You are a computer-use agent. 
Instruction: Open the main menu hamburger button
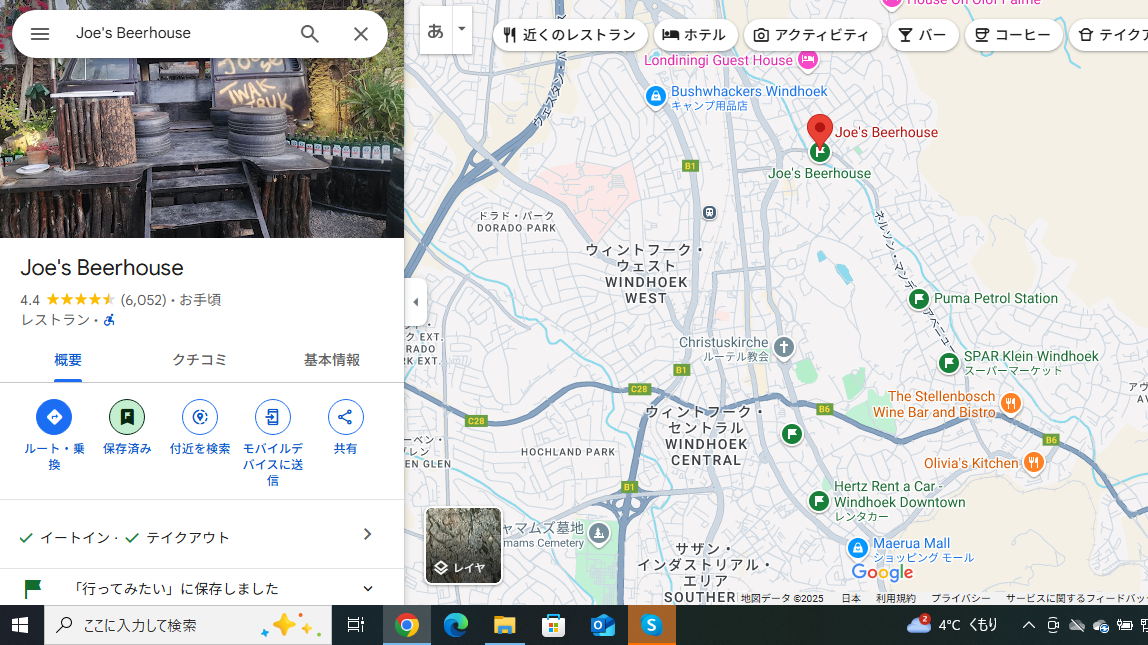(40, 34)
